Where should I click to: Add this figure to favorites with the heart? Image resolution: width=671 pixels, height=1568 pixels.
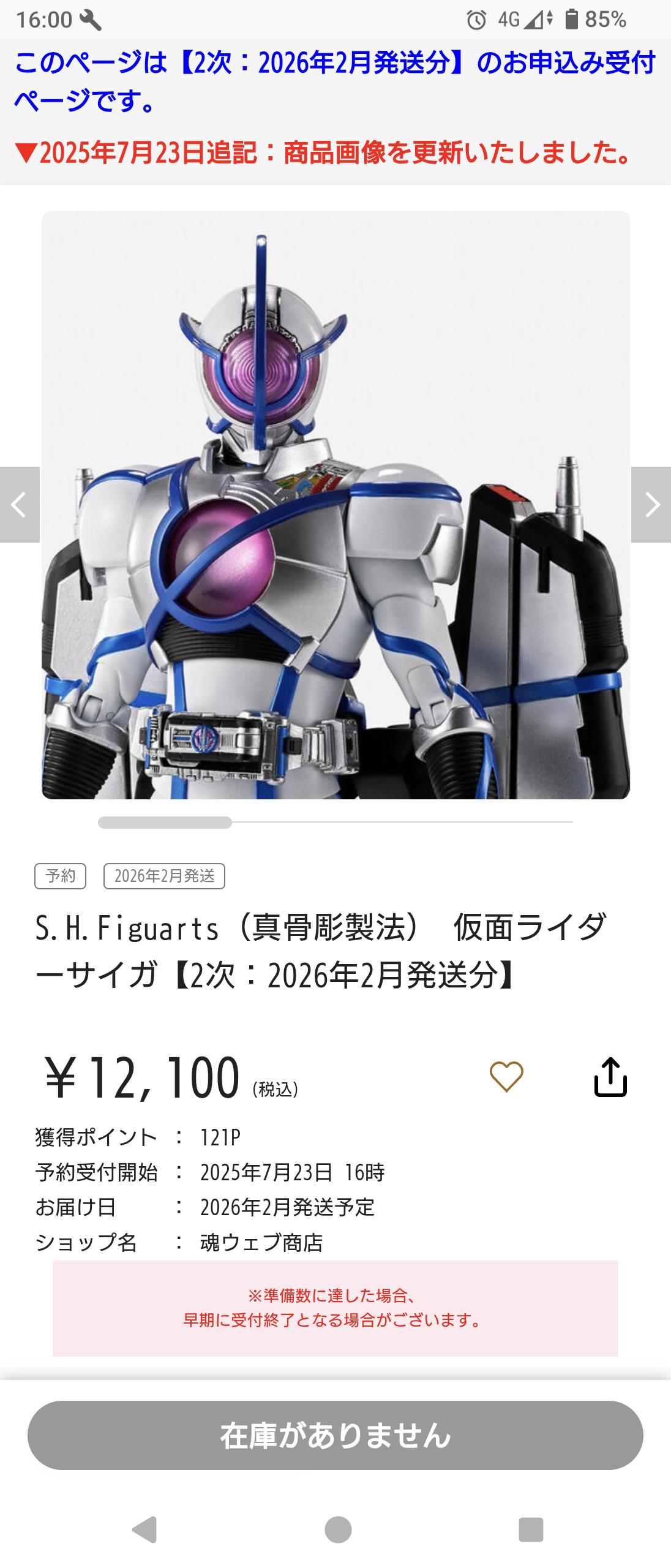click(506, 1076)
